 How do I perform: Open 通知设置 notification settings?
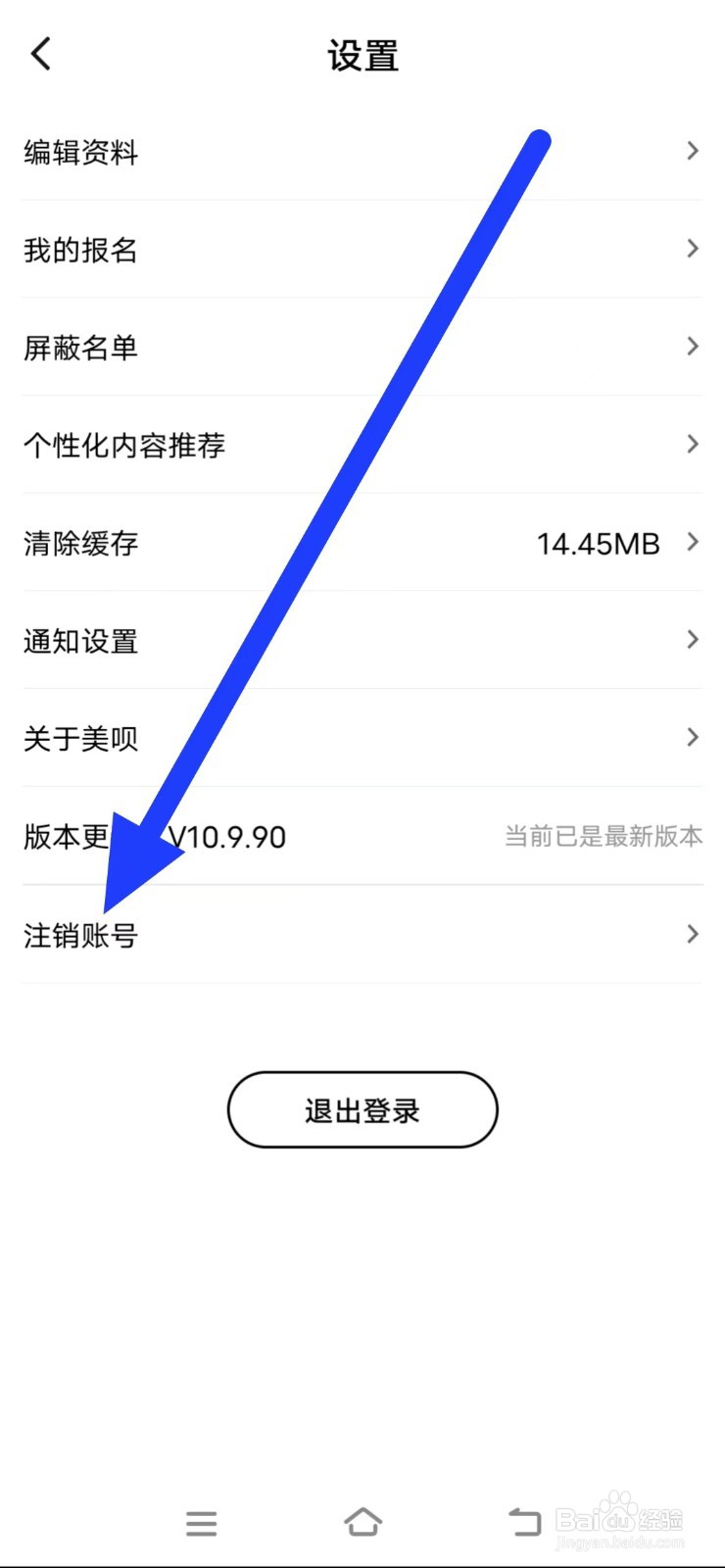click(x=79, y=640)
